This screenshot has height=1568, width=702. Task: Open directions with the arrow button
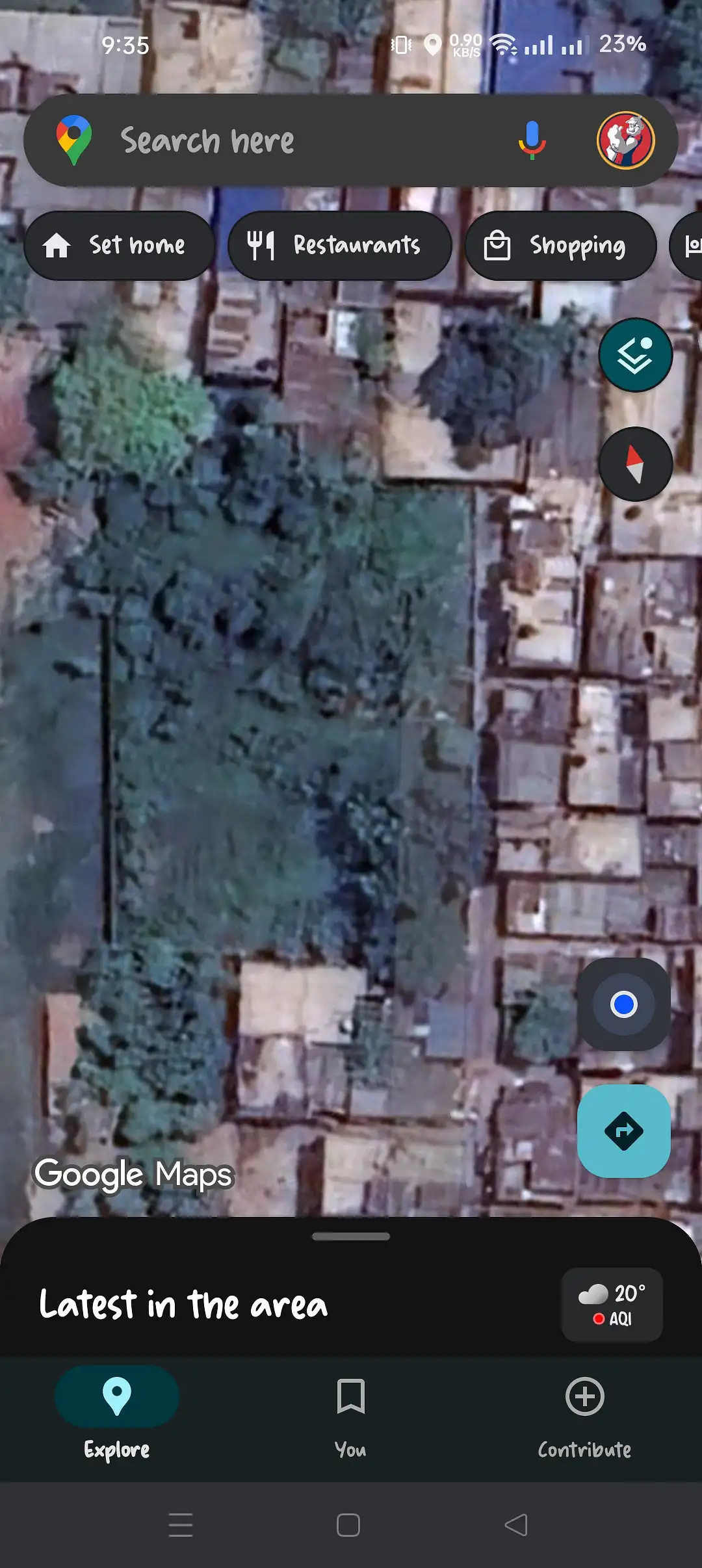coord(623,1131)
